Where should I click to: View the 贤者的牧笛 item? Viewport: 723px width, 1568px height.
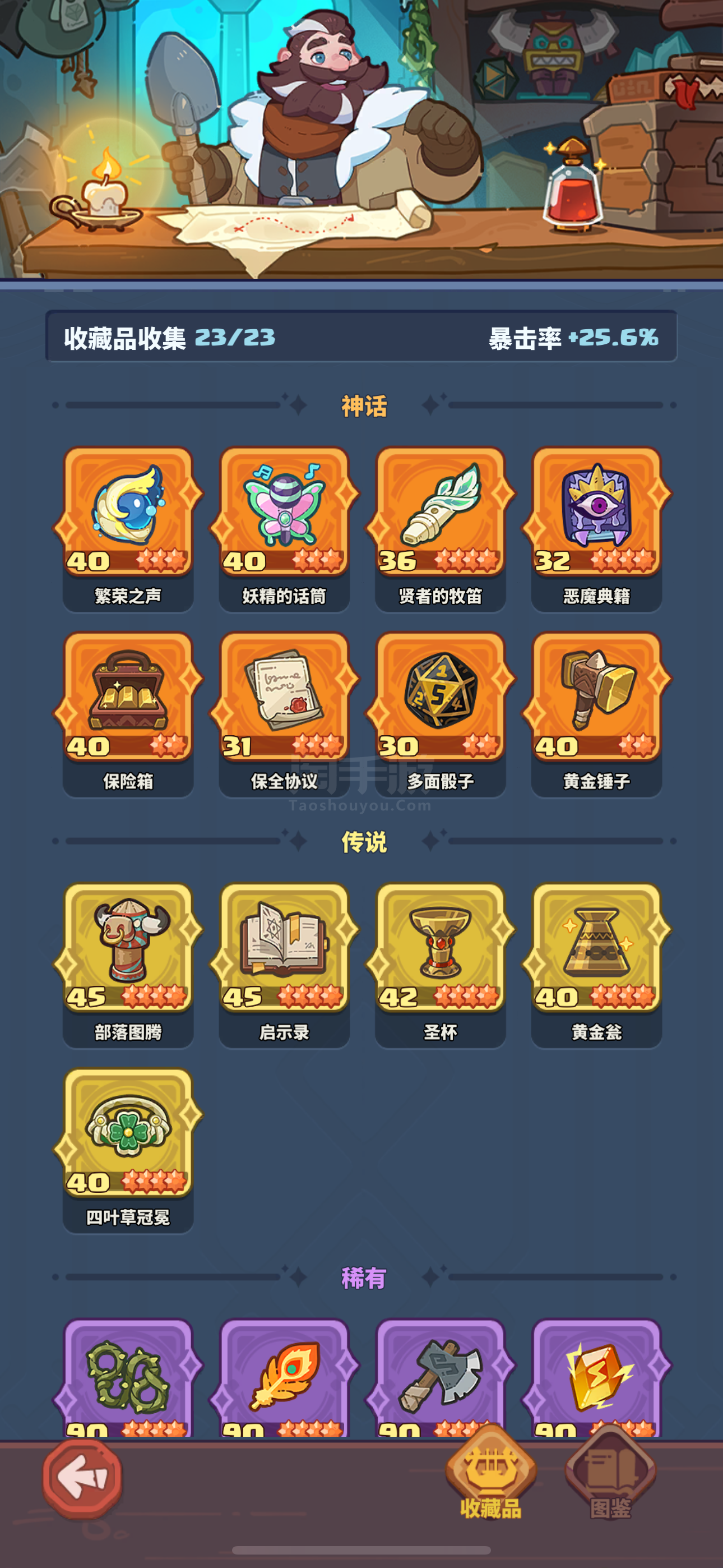(441, 528)
